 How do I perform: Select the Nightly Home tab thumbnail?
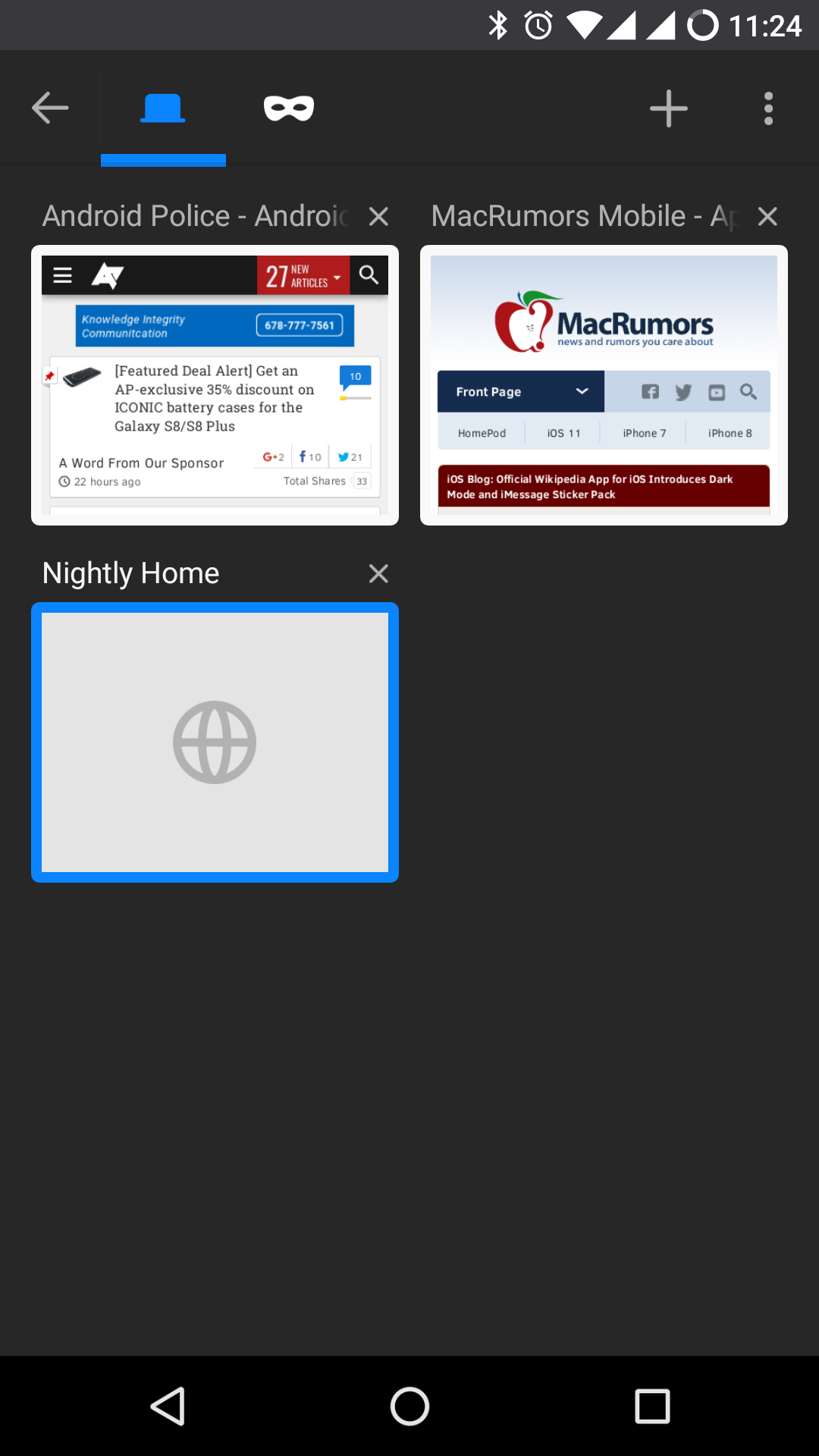pyautogui.click(x=215, y=742)
